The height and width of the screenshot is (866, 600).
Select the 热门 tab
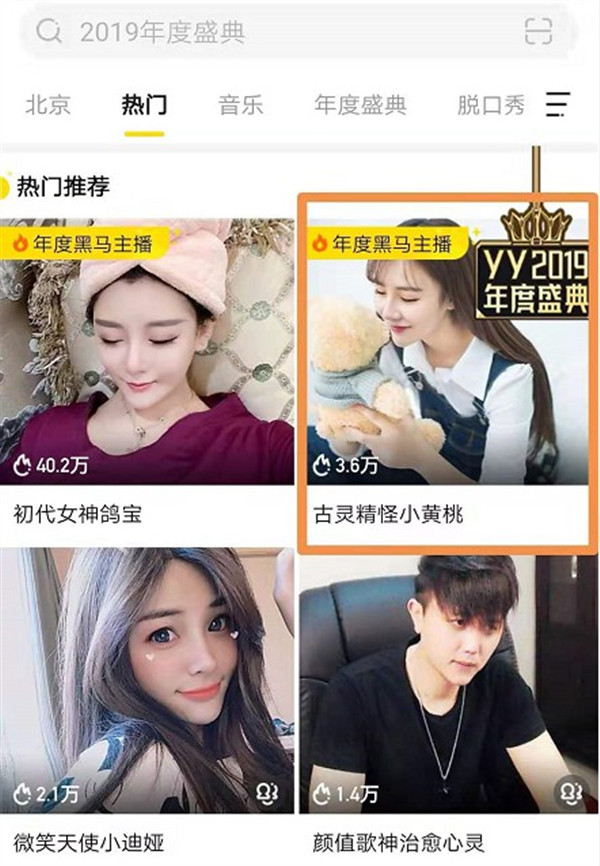[144, 105]
